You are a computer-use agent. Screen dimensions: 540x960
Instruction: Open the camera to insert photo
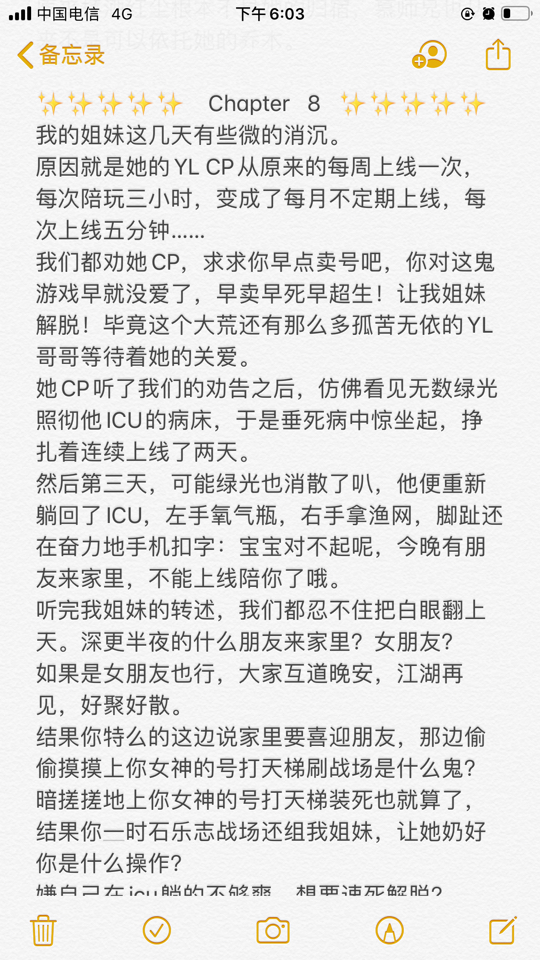tap(273, 930)
